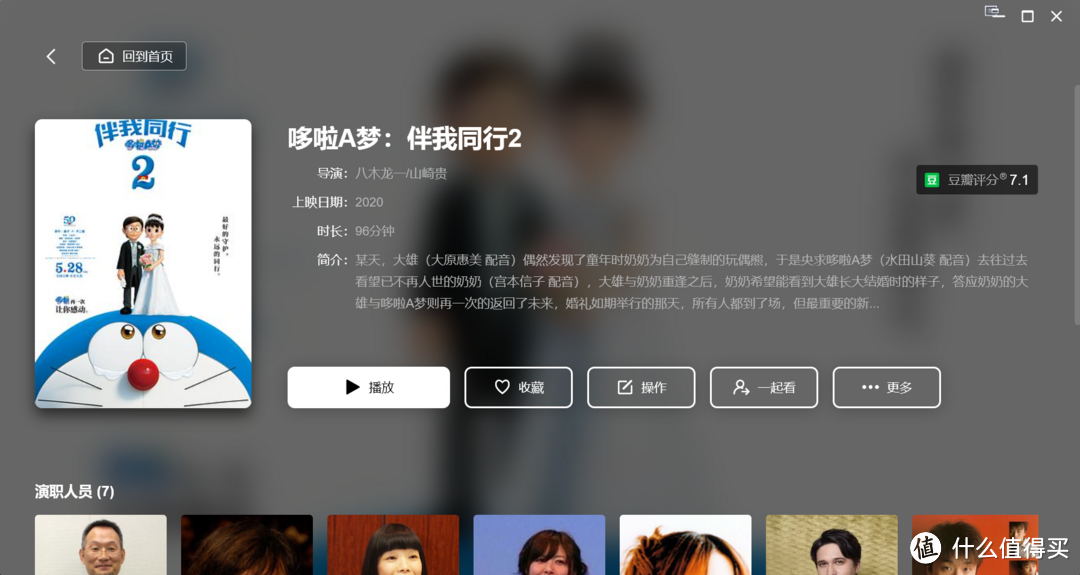1080x575 pixels.
Task: Open the cast member with red background
Action: coord(393,545)
